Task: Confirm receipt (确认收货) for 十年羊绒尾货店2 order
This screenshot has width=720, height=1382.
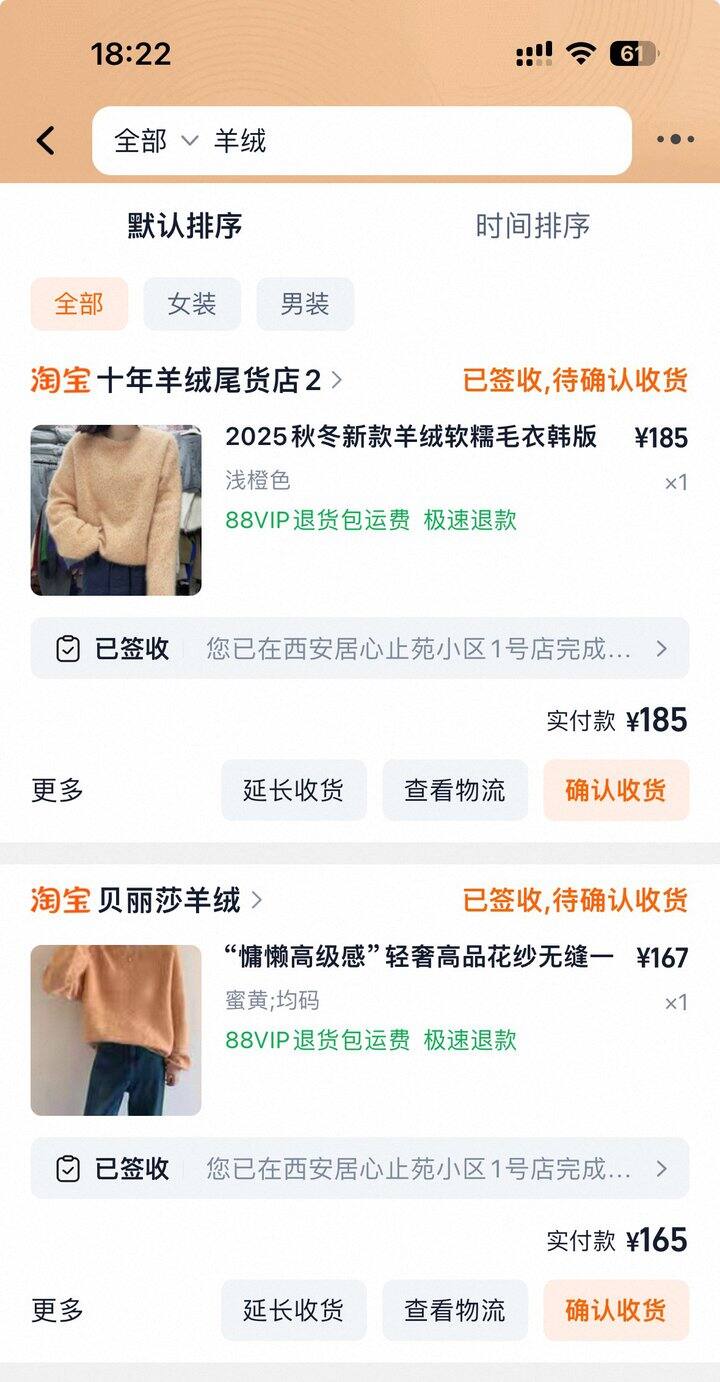Action: pyautogui.click(x=616, y=791)
